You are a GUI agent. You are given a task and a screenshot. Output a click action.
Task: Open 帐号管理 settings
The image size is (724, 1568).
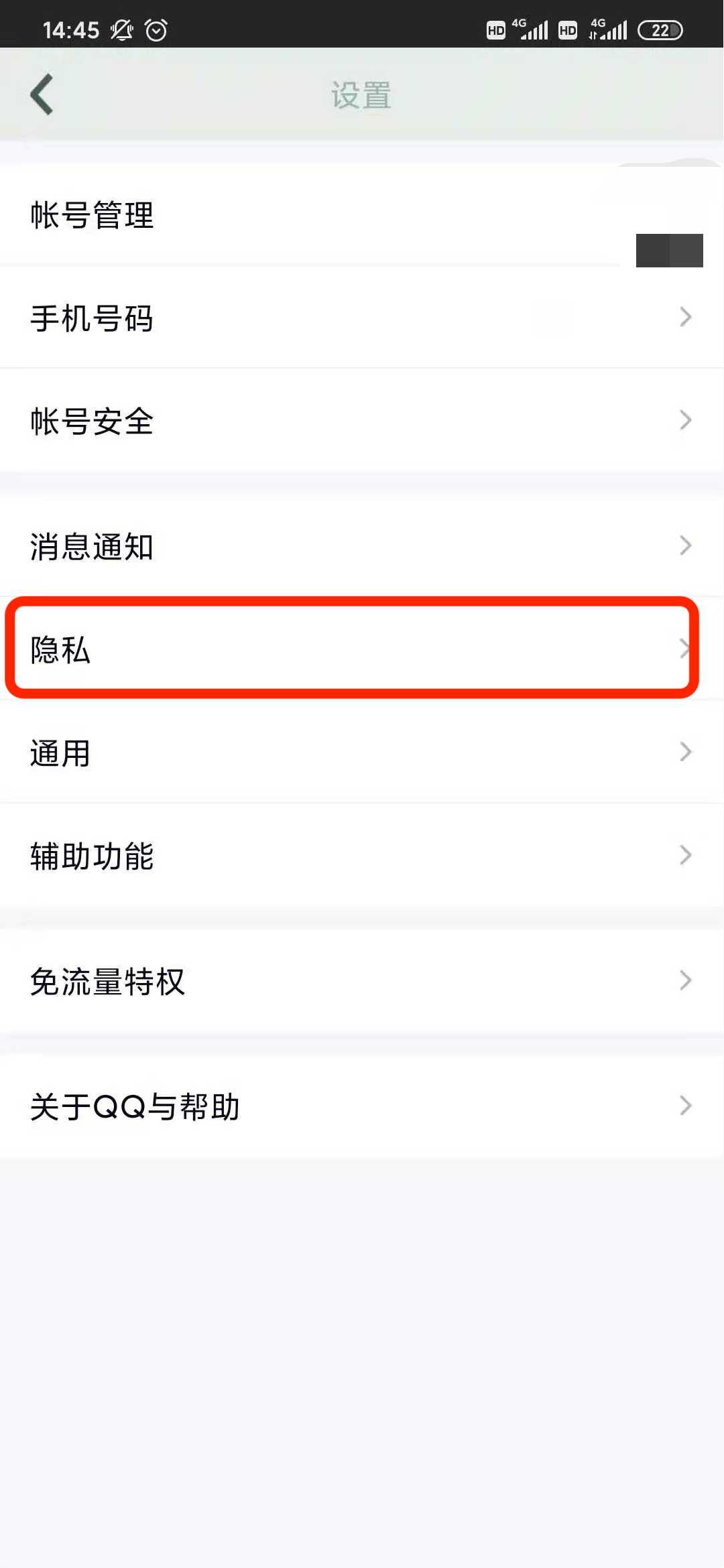coord(93,216)
